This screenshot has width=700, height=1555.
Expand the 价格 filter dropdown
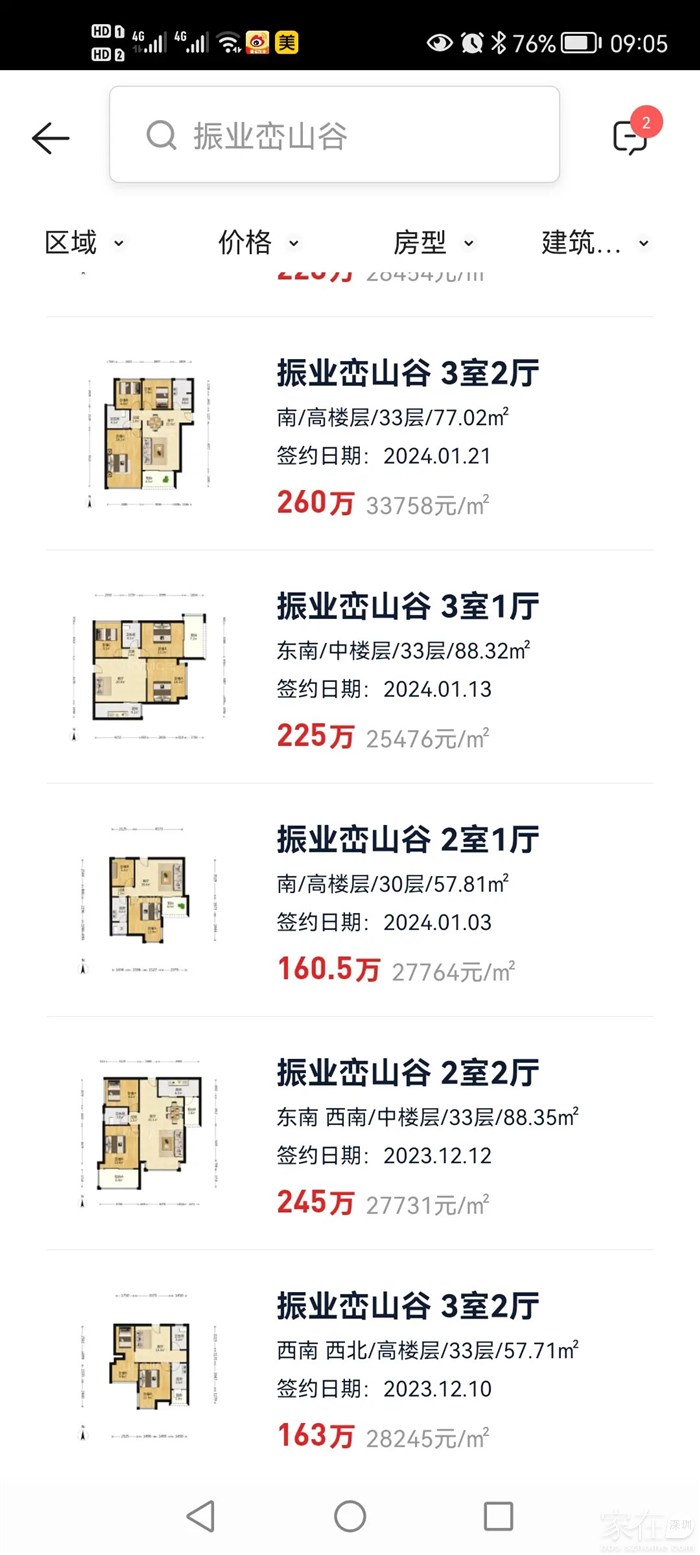click(259, 243)
